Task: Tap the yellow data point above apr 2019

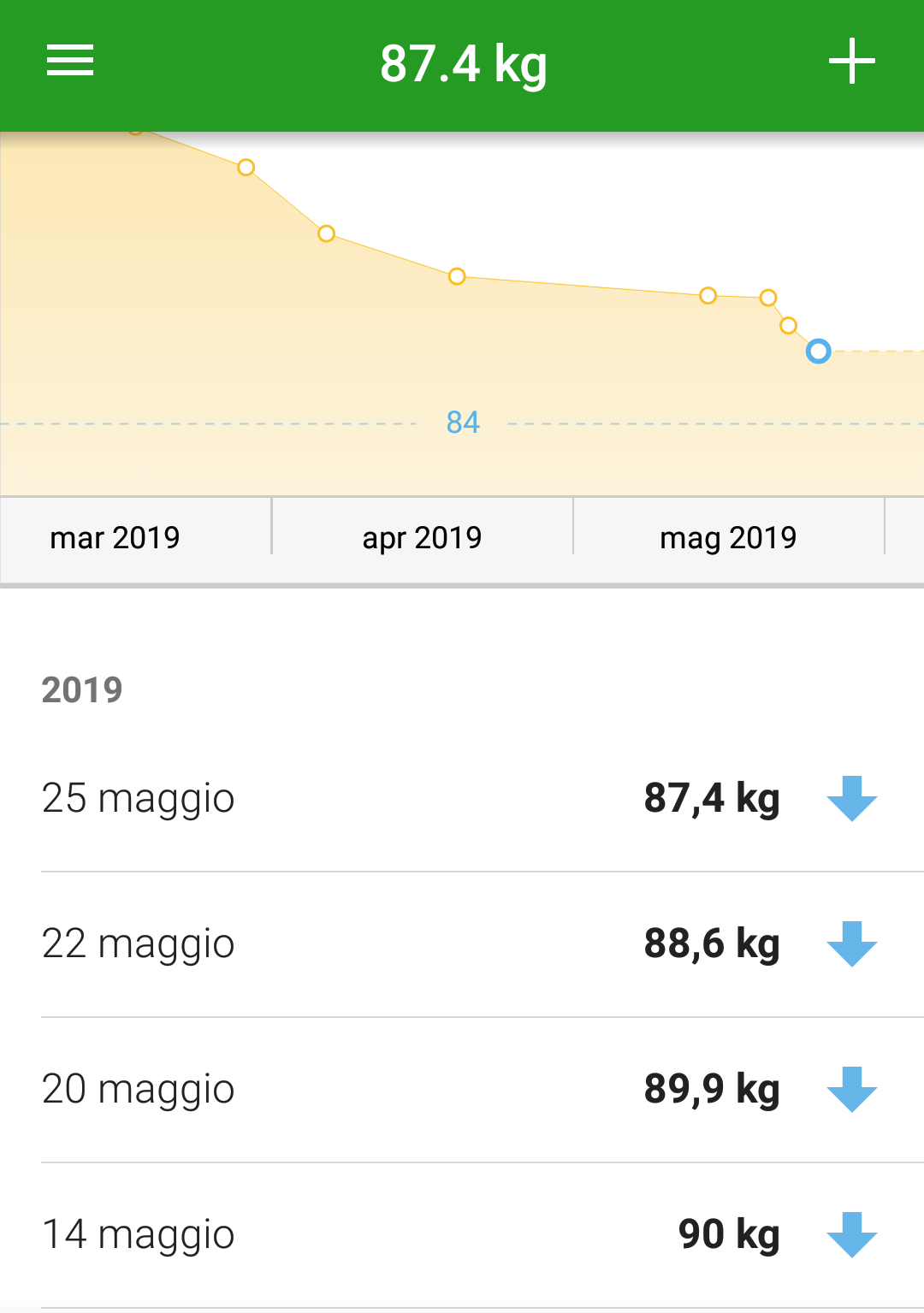Action: point(456,275)
